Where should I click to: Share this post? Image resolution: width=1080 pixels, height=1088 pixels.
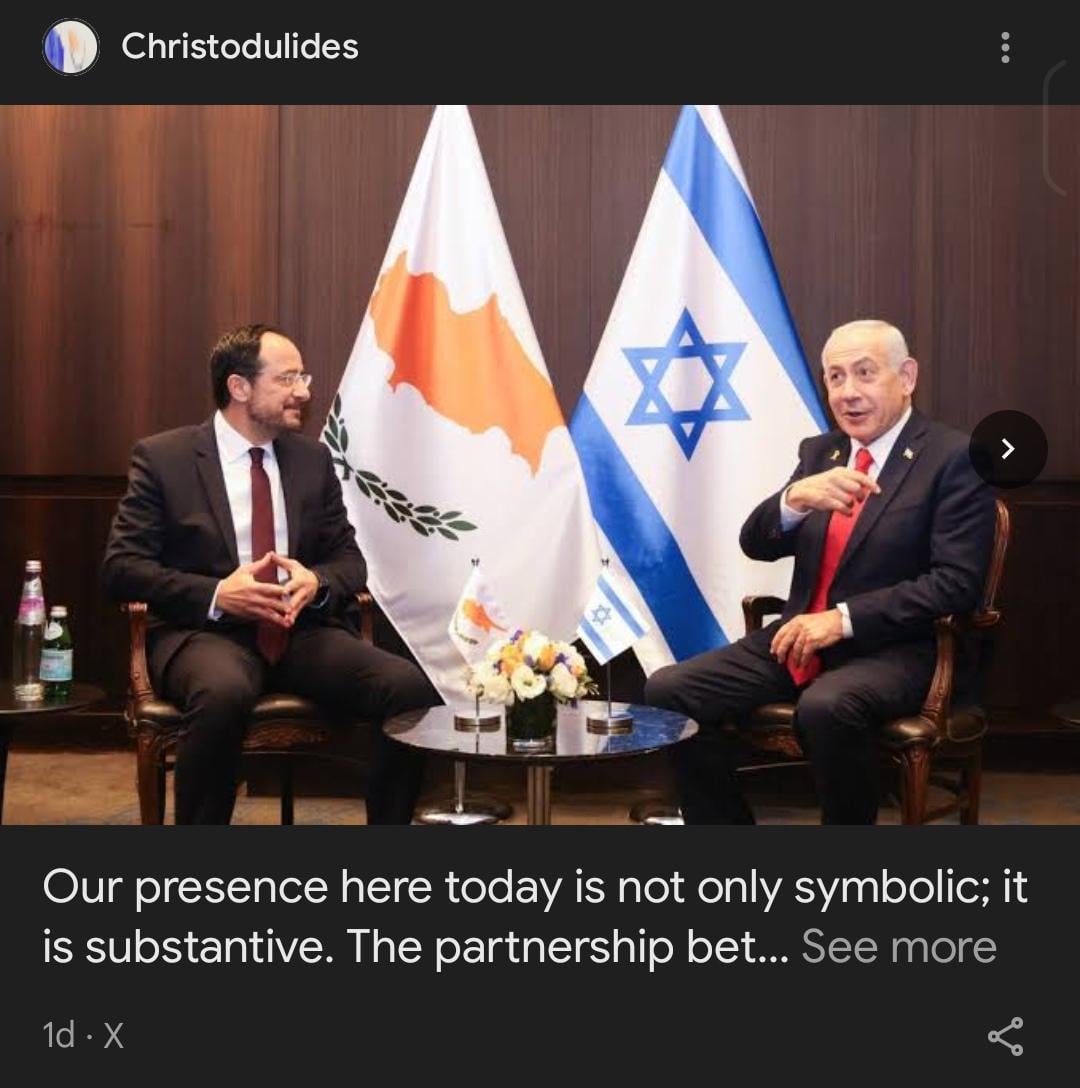tap(1005, 1036)
